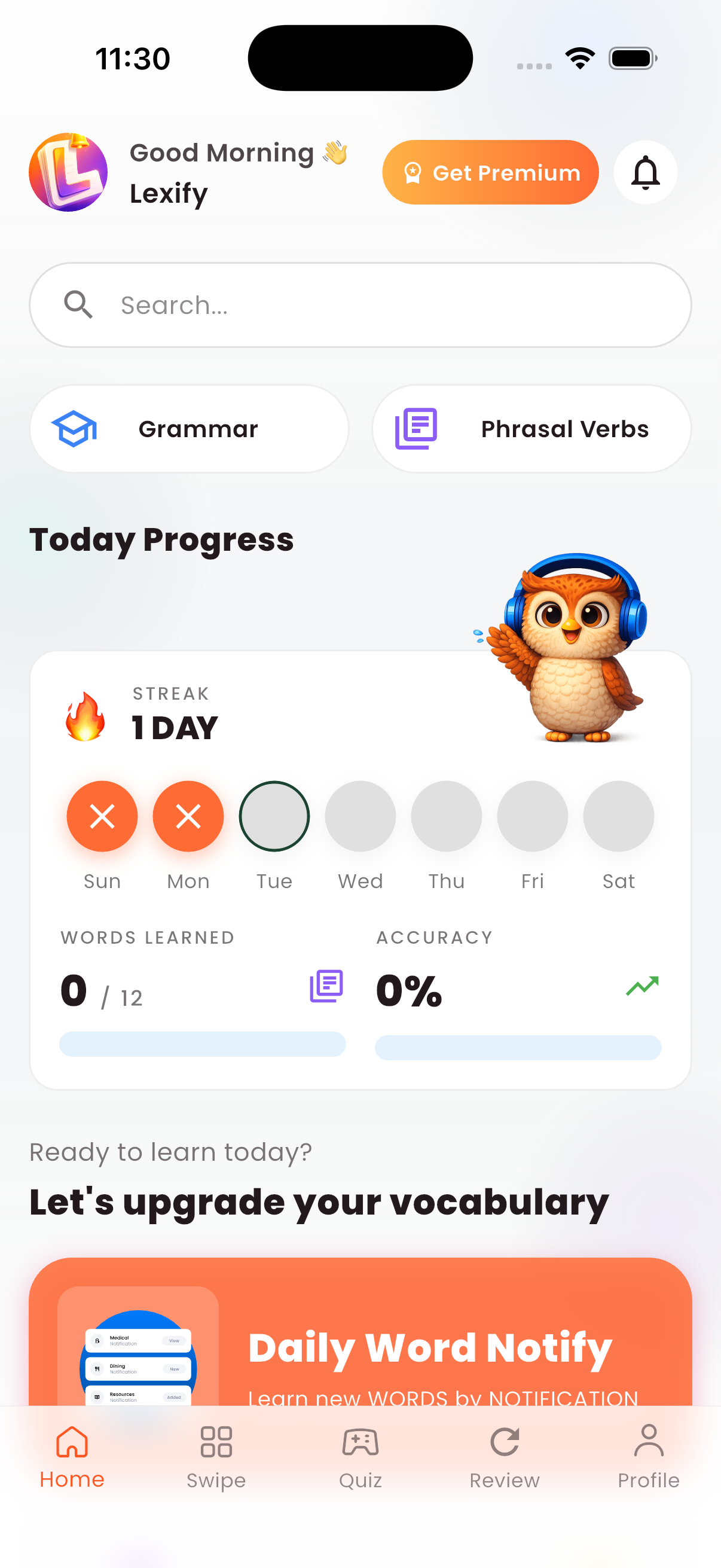Screen dimensions: 721x1568
Task: Focus the Search field
Action: [360, 305]
